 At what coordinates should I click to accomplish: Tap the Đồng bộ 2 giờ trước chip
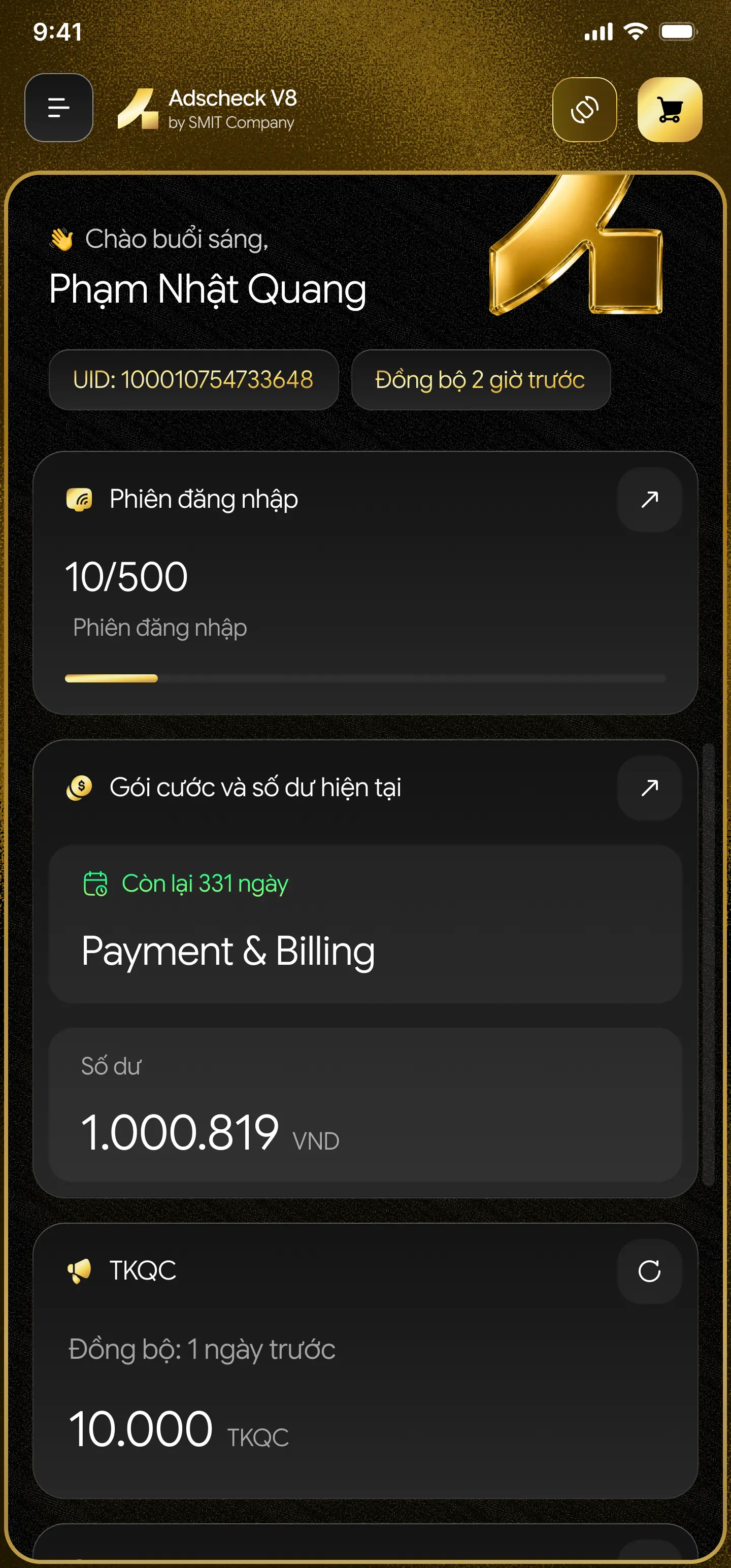coord(481,380)
